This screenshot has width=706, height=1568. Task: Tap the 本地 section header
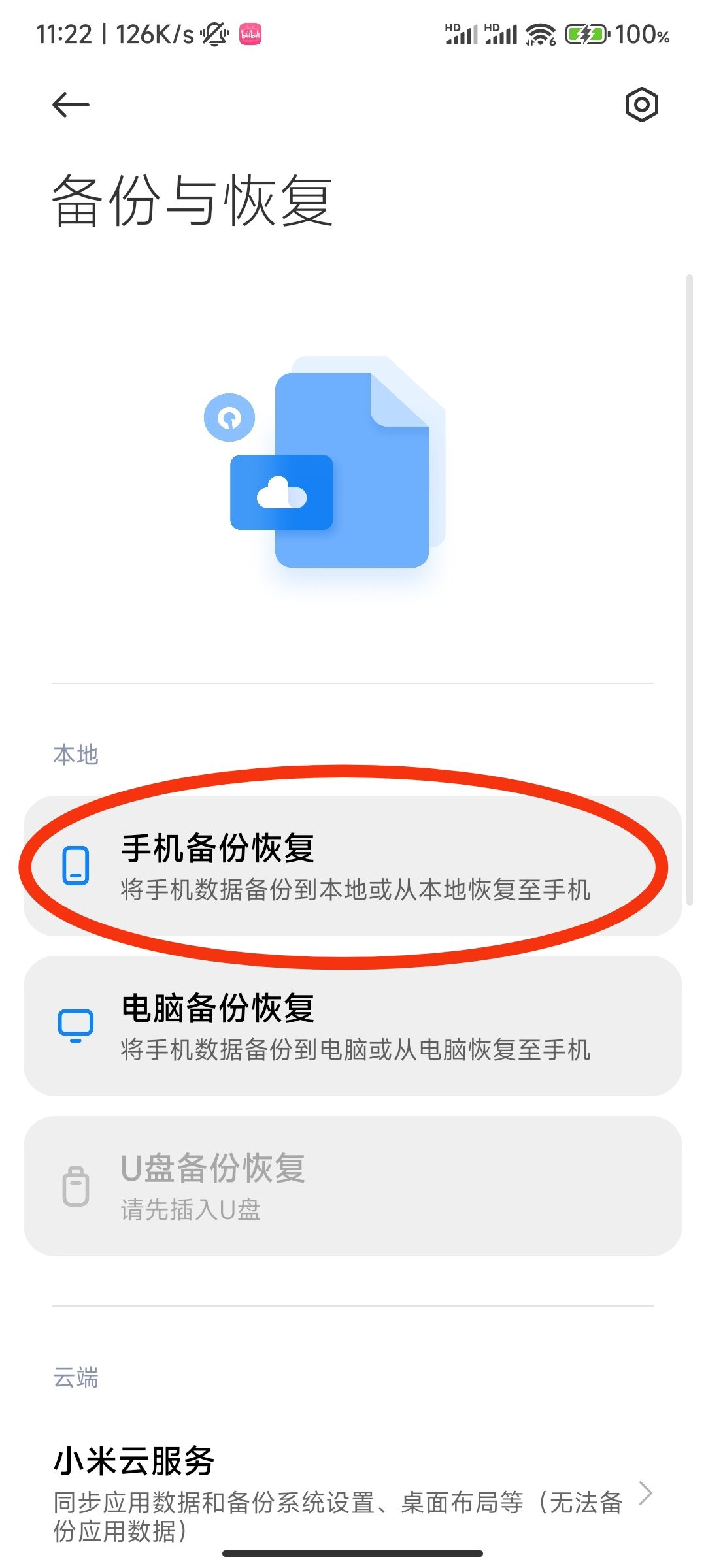(x=75, y=755)
